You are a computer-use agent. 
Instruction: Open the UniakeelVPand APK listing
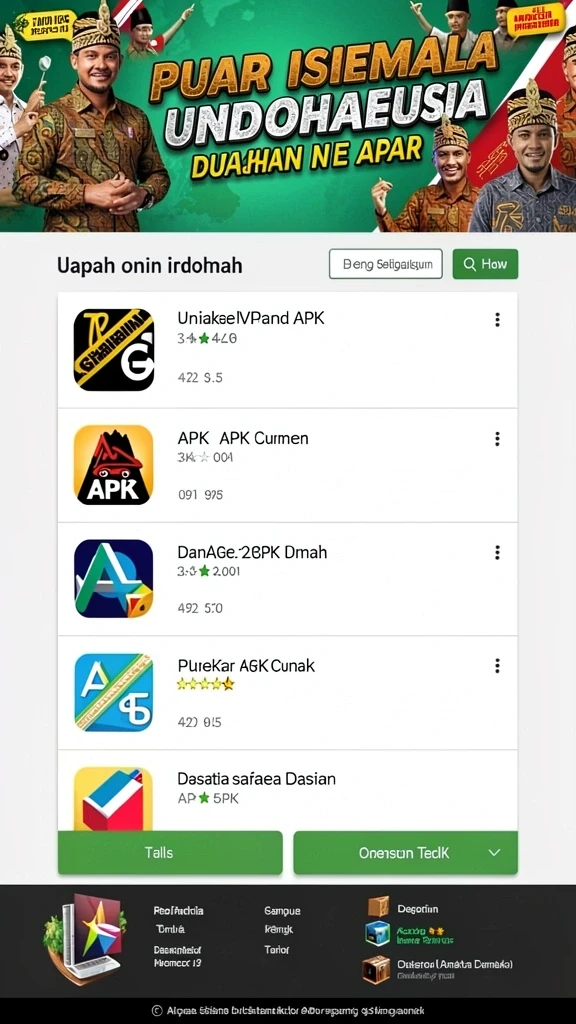(287, 350)
